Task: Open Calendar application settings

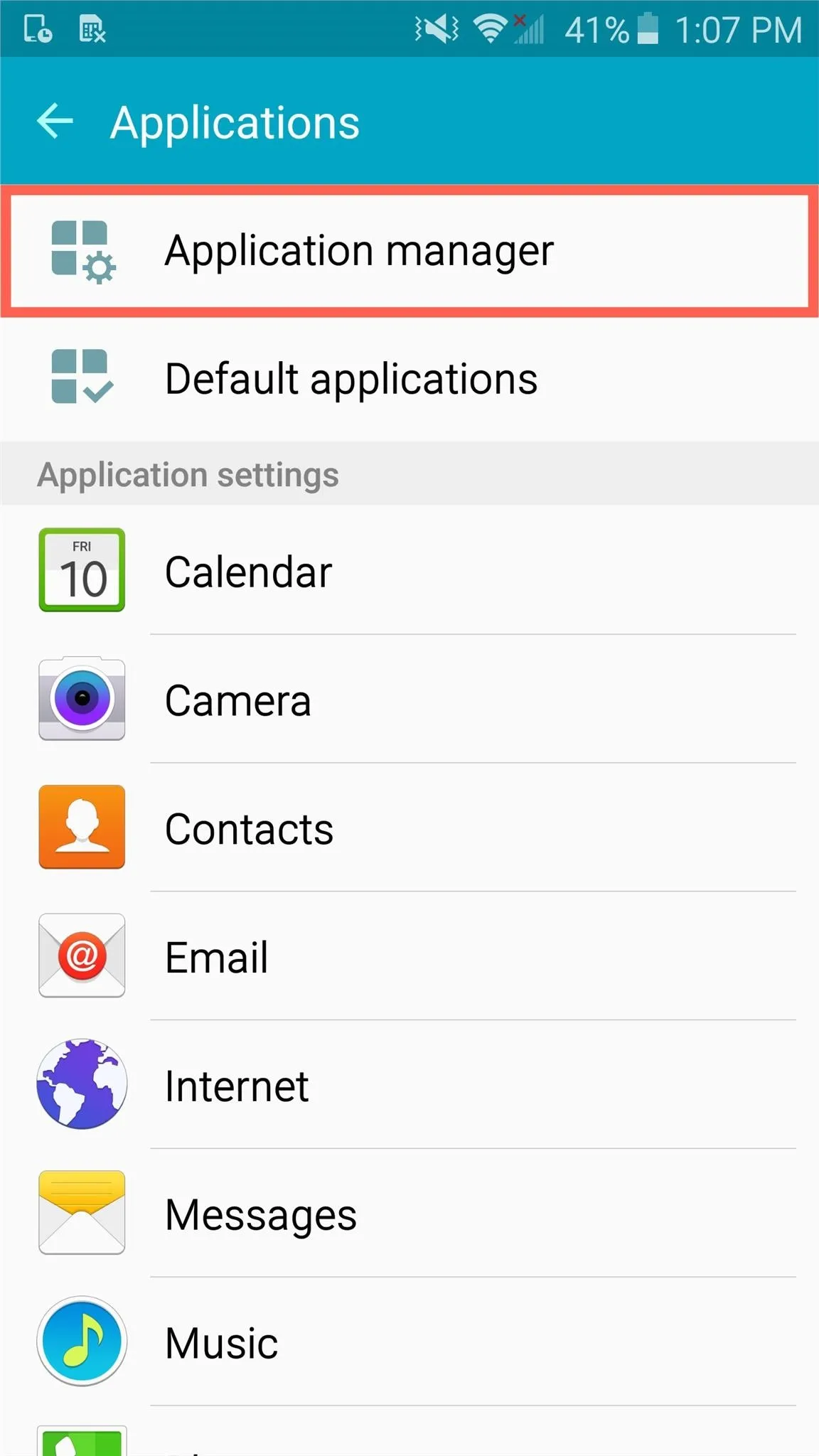Action: coord(409,570)
